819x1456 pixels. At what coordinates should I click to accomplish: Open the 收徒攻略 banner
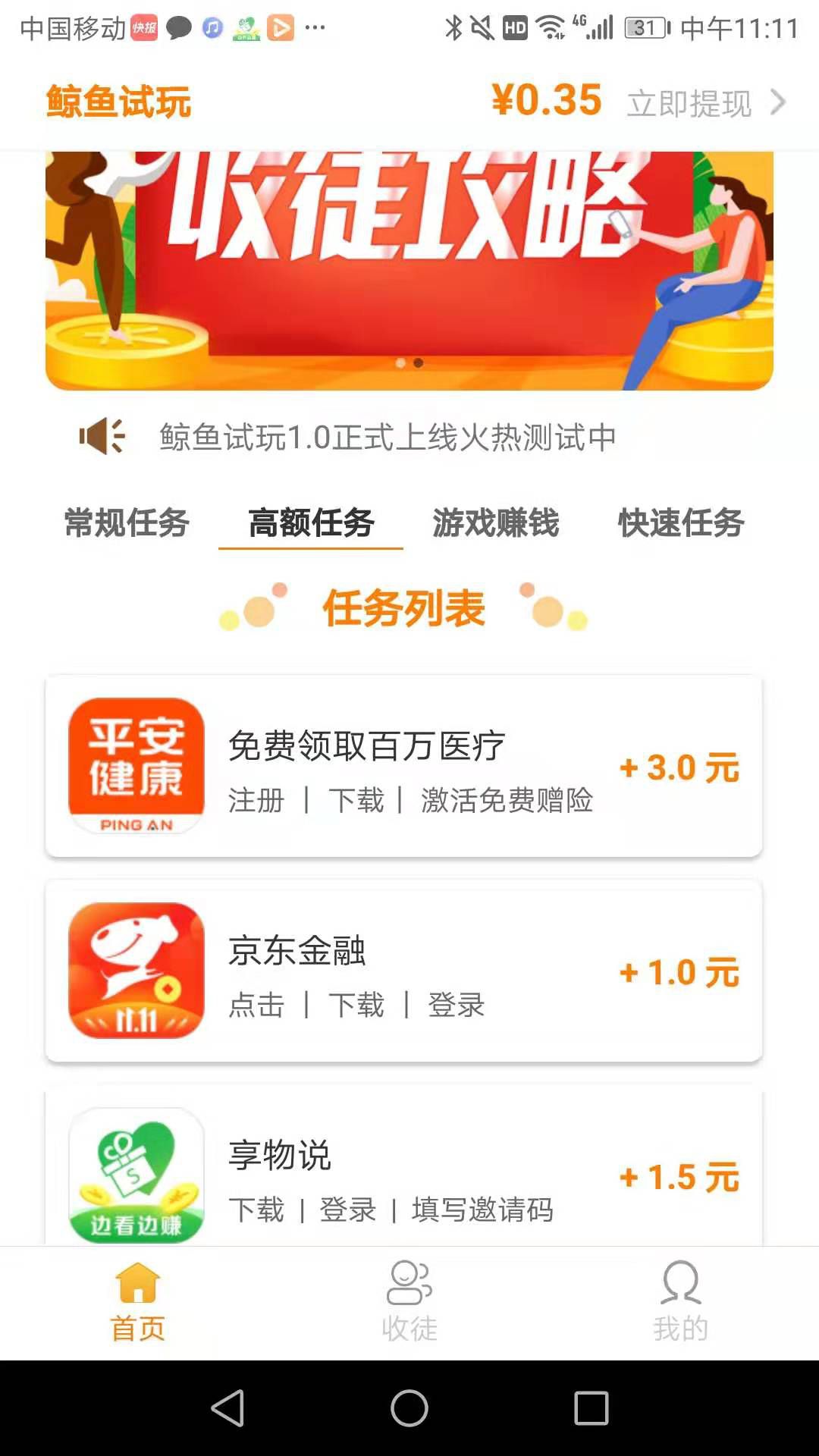click(x=409, y=262)
